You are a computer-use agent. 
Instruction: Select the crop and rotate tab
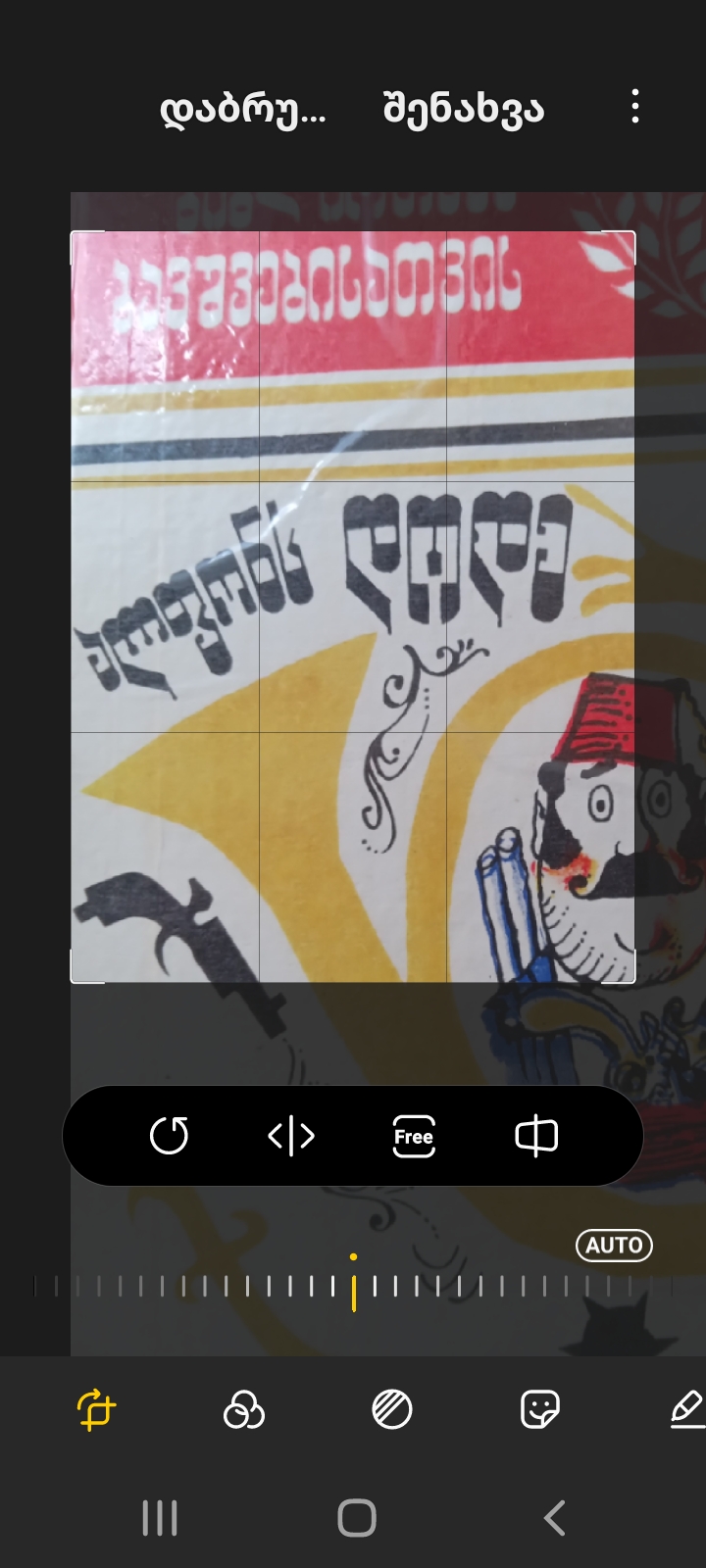click(96, 1410)
